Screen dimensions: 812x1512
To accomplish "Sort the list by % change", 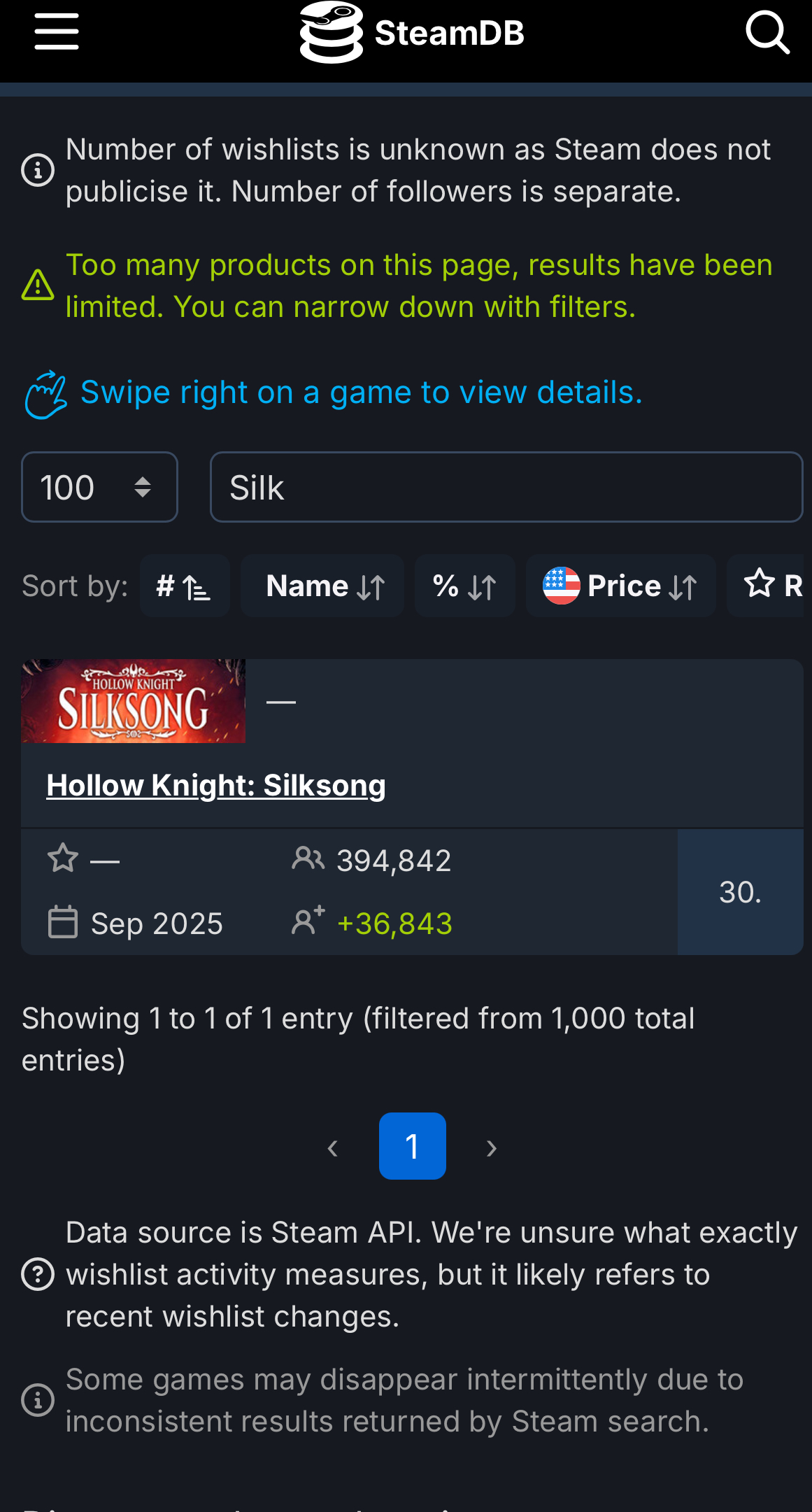I will (464, 586).
